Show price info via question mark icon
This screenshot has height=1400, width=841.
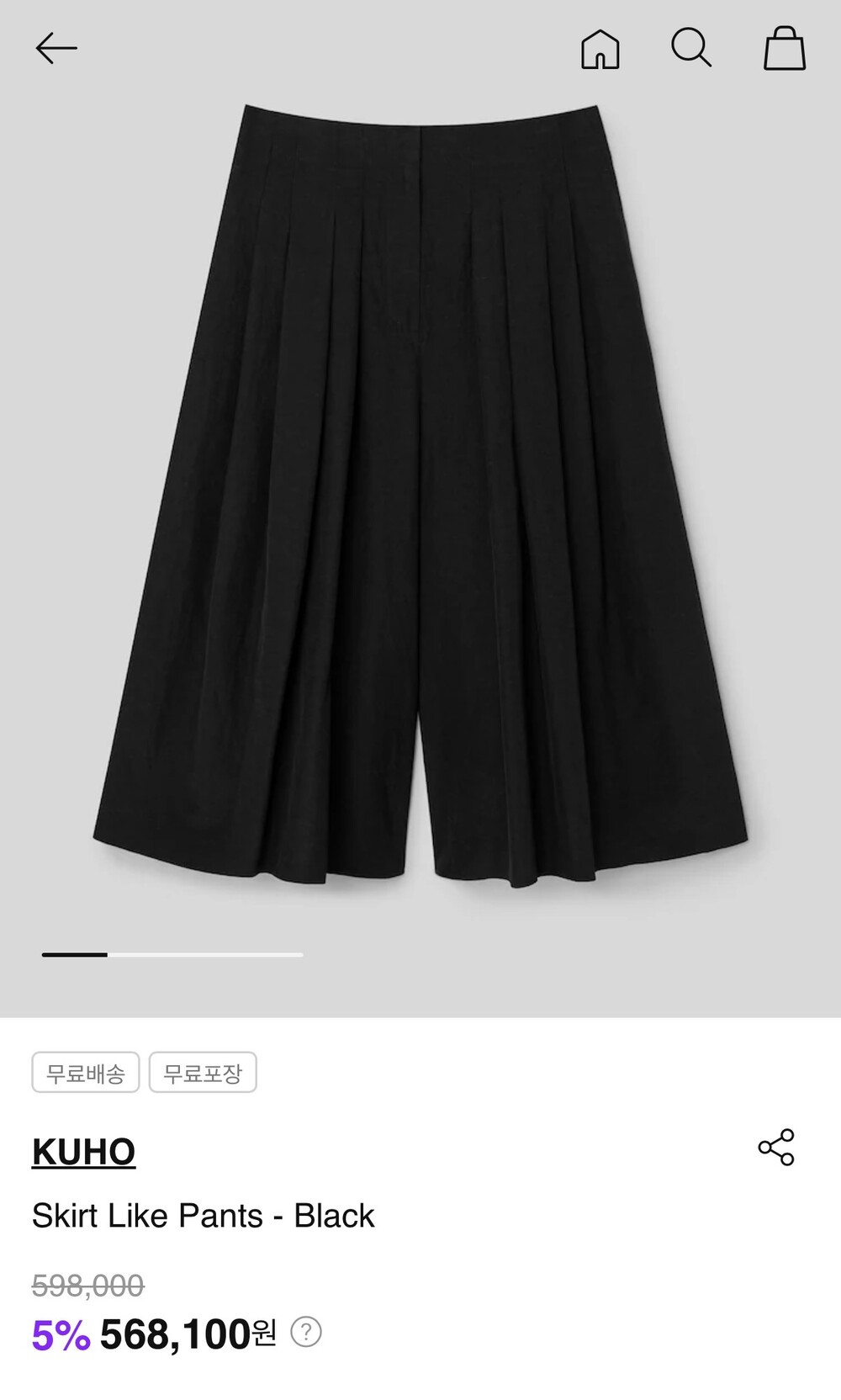pos(306,1333)
